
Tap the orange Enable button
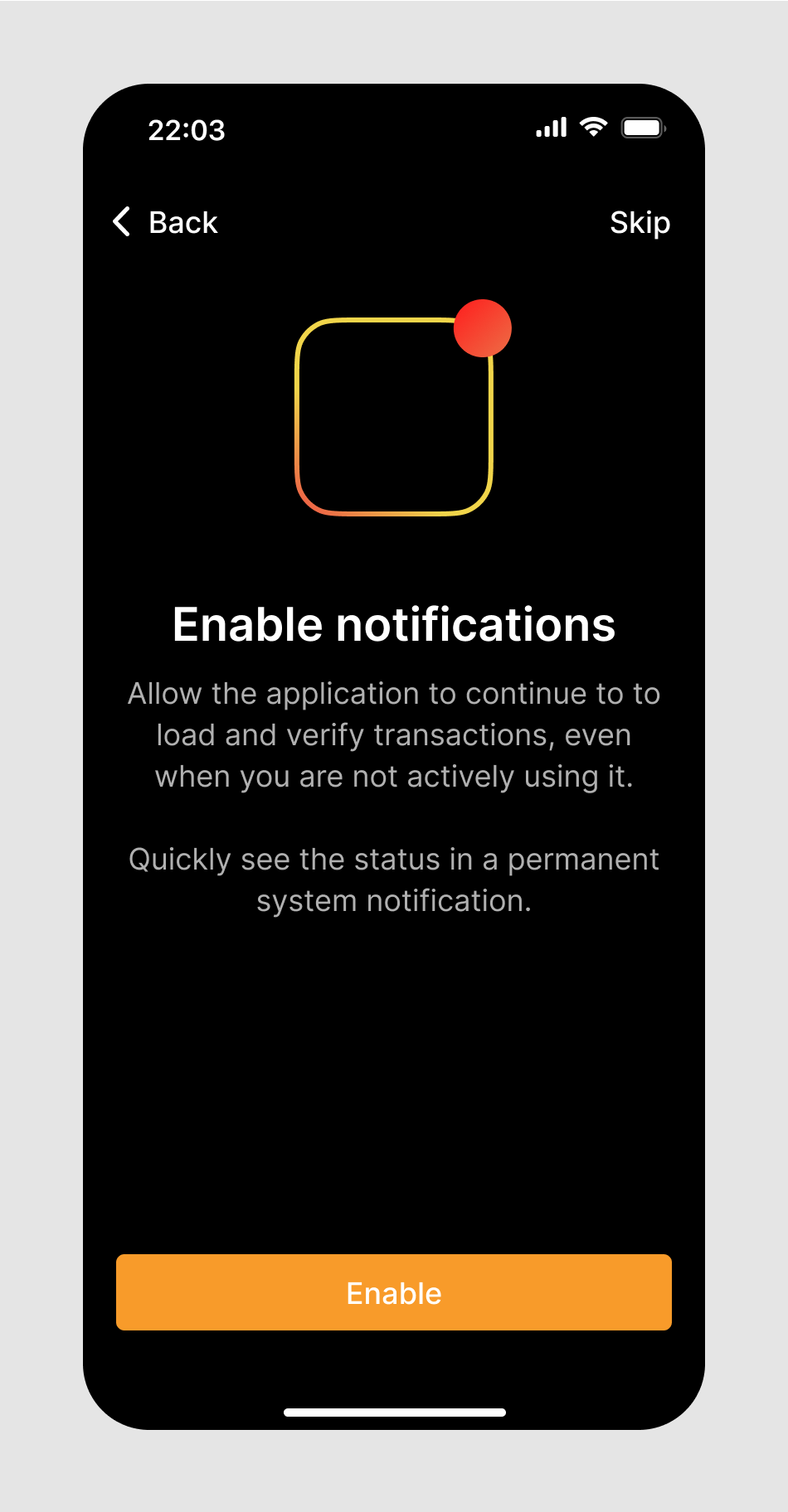point(394,1292)
